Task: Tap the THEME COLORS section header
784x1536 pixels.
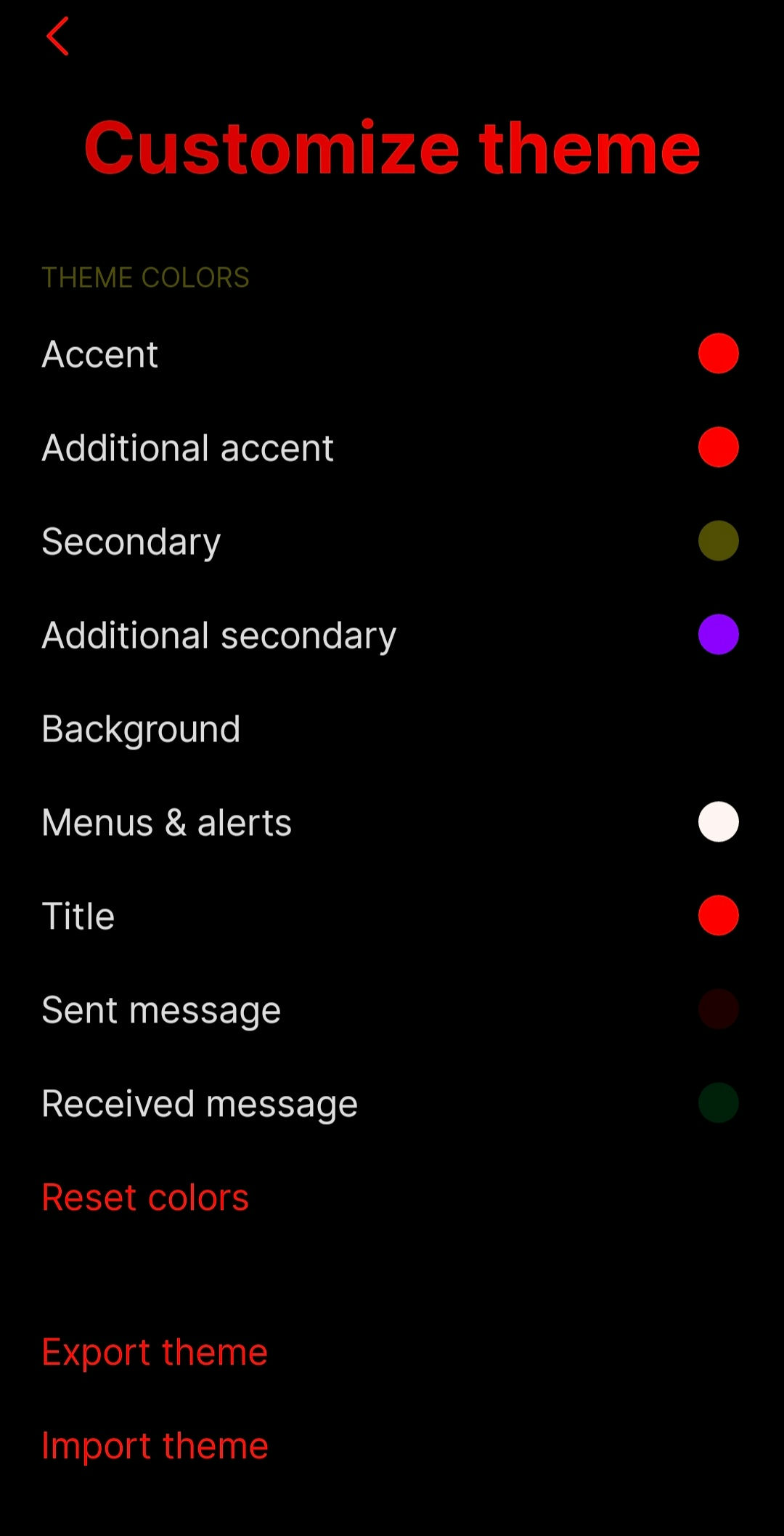Action: [x=146, y=277]
